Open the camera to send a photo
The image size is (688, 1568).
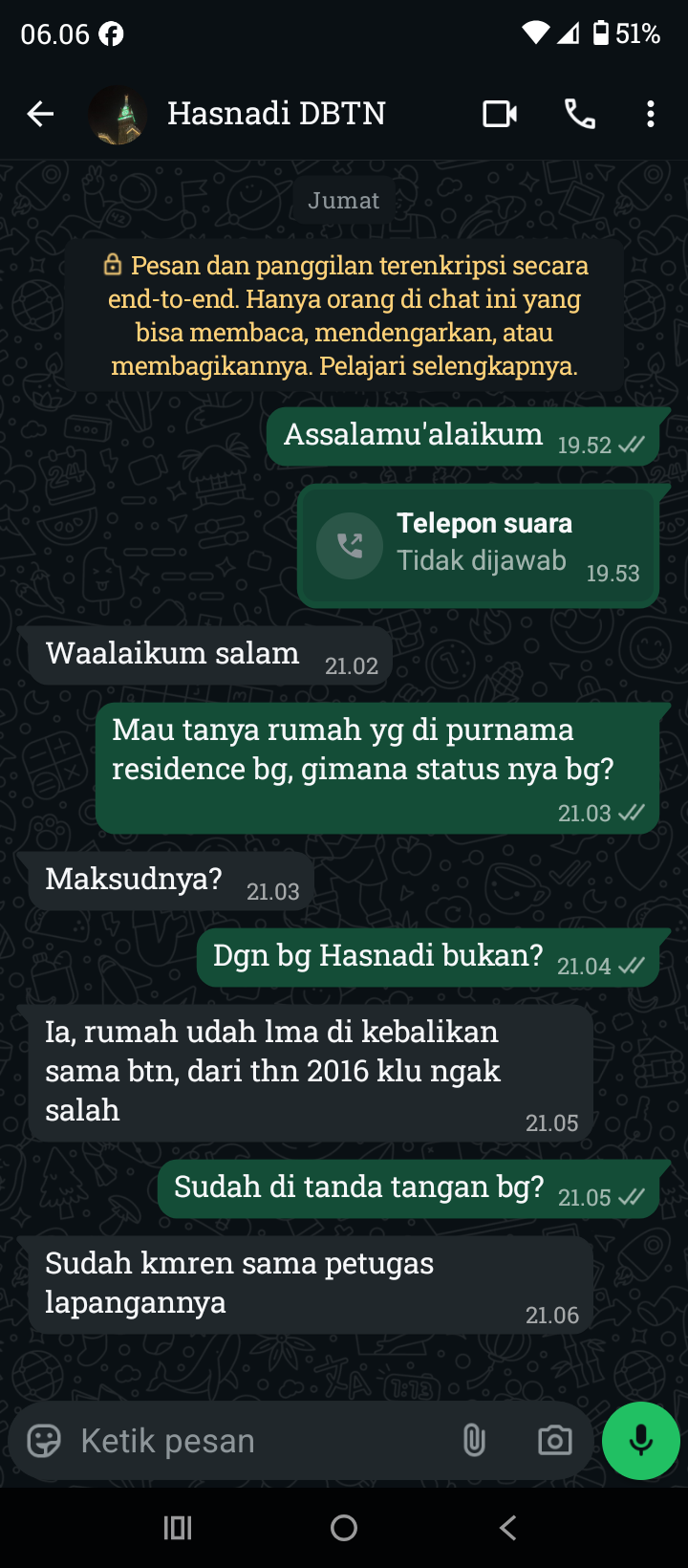coord(554,1440)
